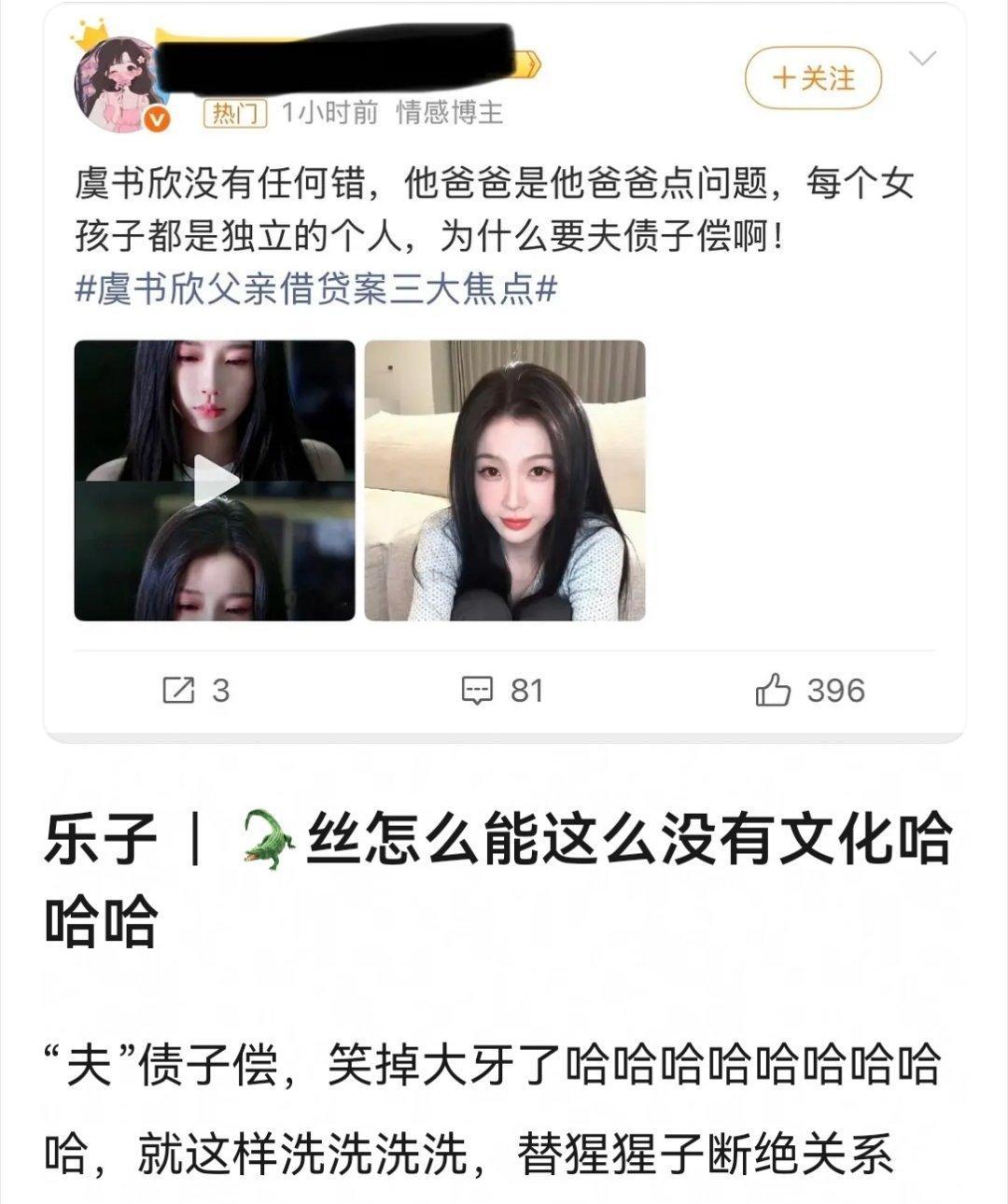Click the 热门 hot badge next to timestamp
This screenshot has height=1204, width=1008.
233,112
